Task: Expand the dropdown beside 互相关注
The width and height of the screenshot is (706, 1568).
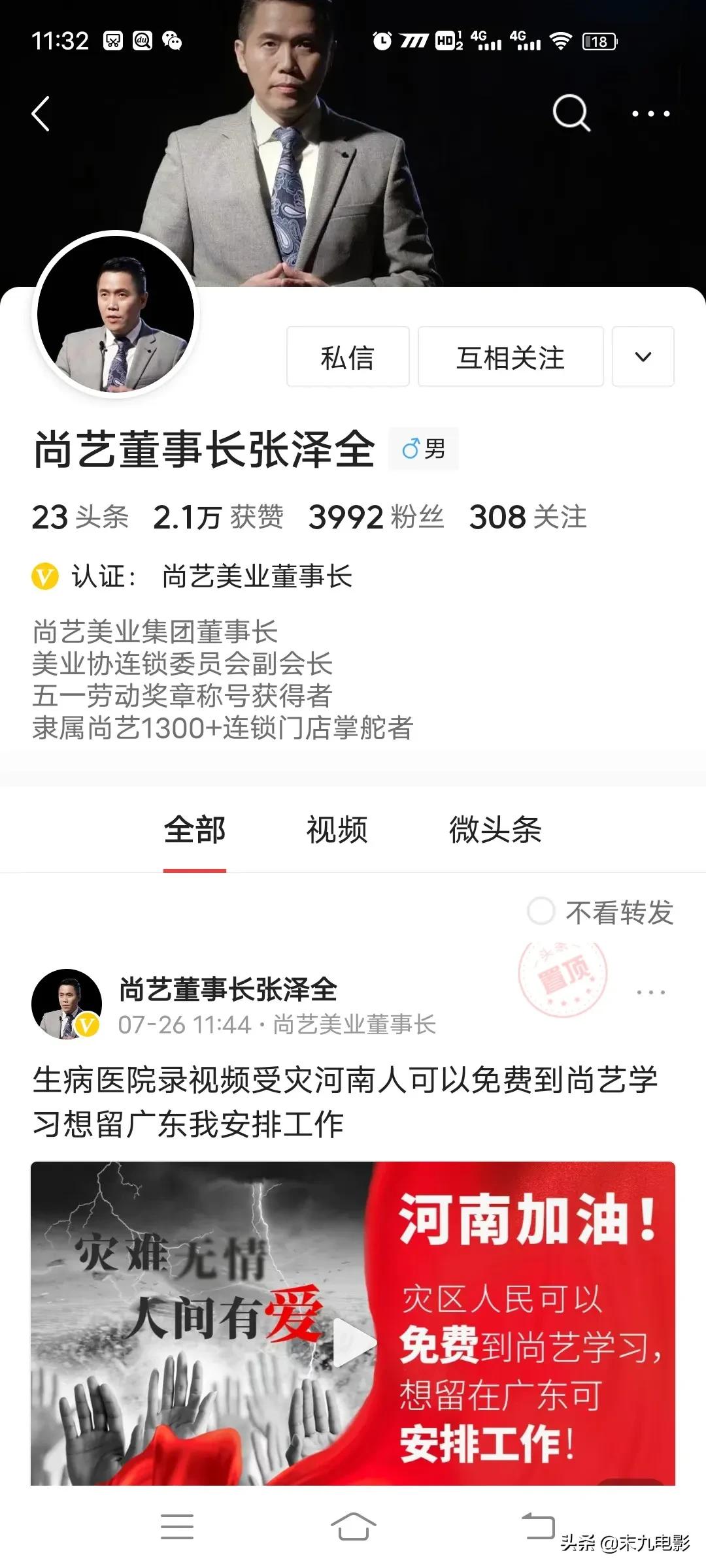Action: [643, 357]
